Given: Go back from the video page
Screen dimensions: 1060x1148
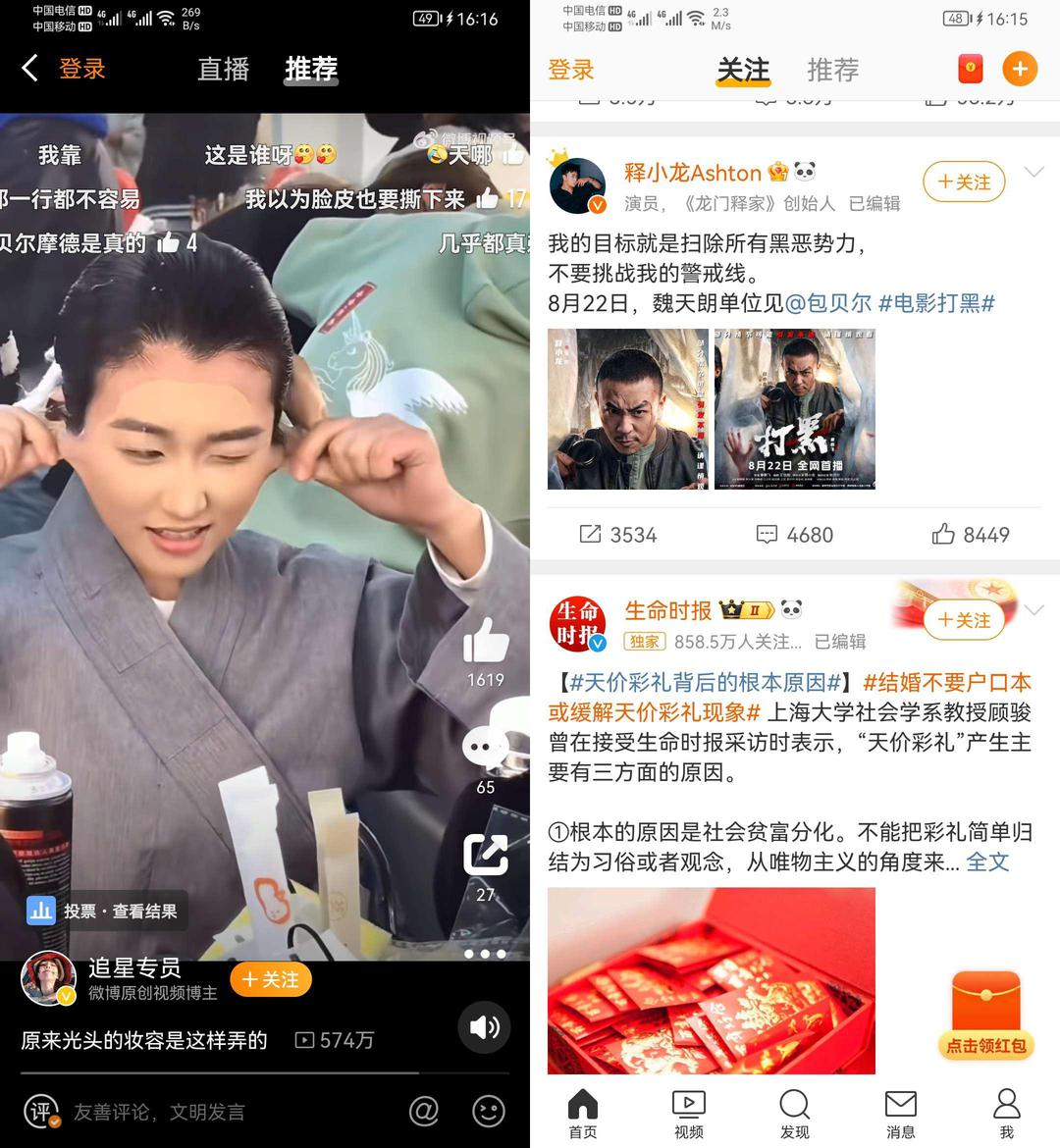Looking at the screenshot, I should pyautogui.click(x=30, y=69).
